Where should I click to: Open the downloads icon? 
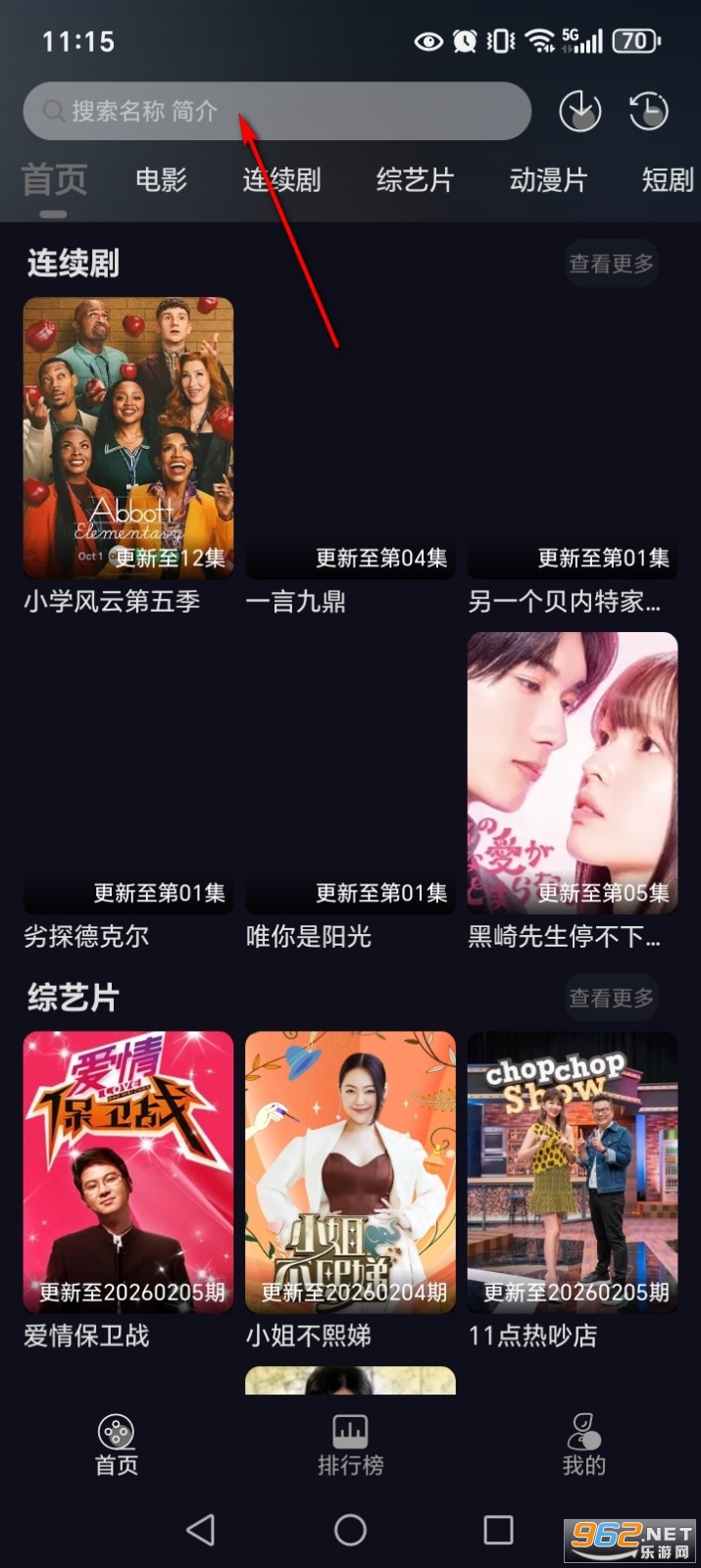579,111
